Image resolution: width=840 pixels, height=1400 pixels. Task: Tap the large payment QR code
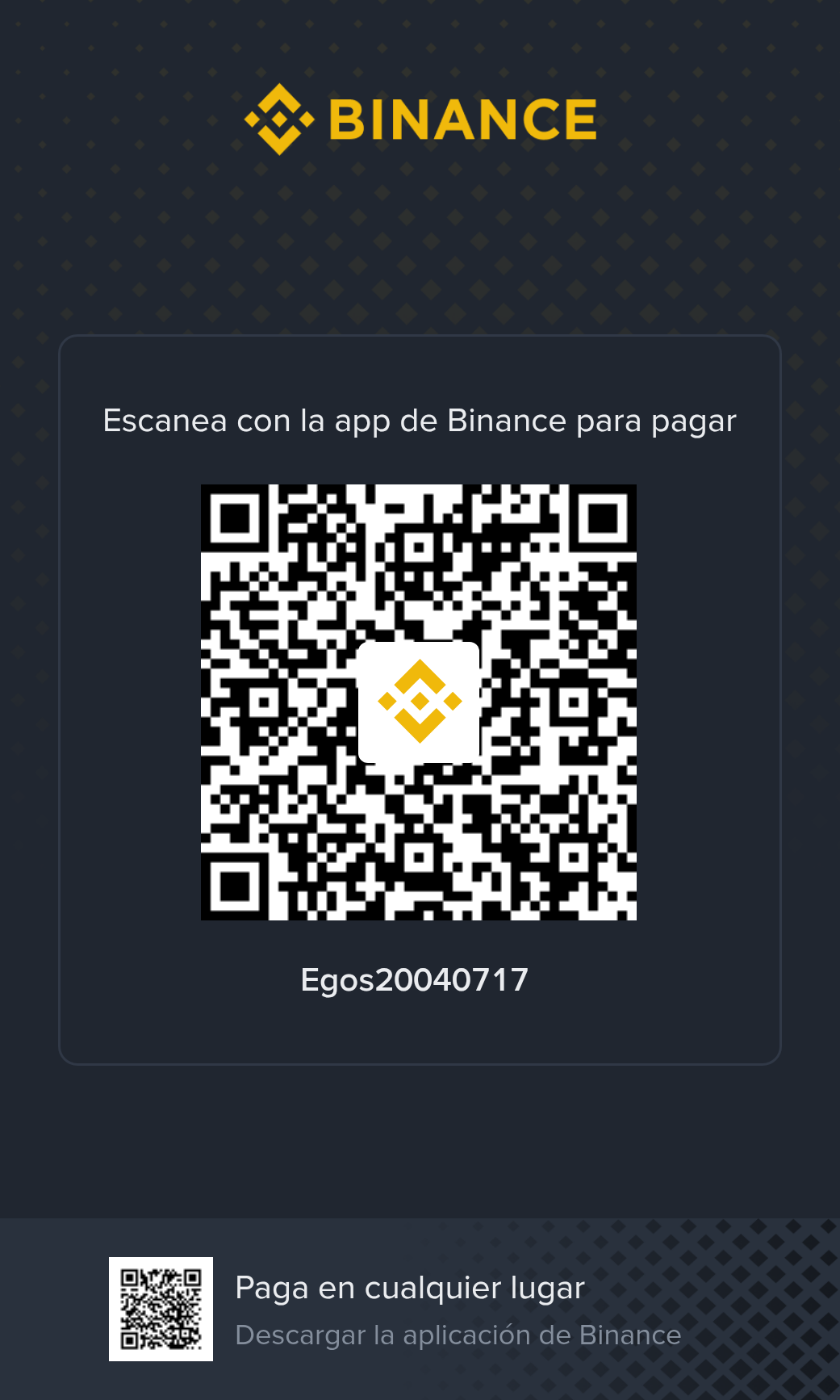tap(419, 702)
